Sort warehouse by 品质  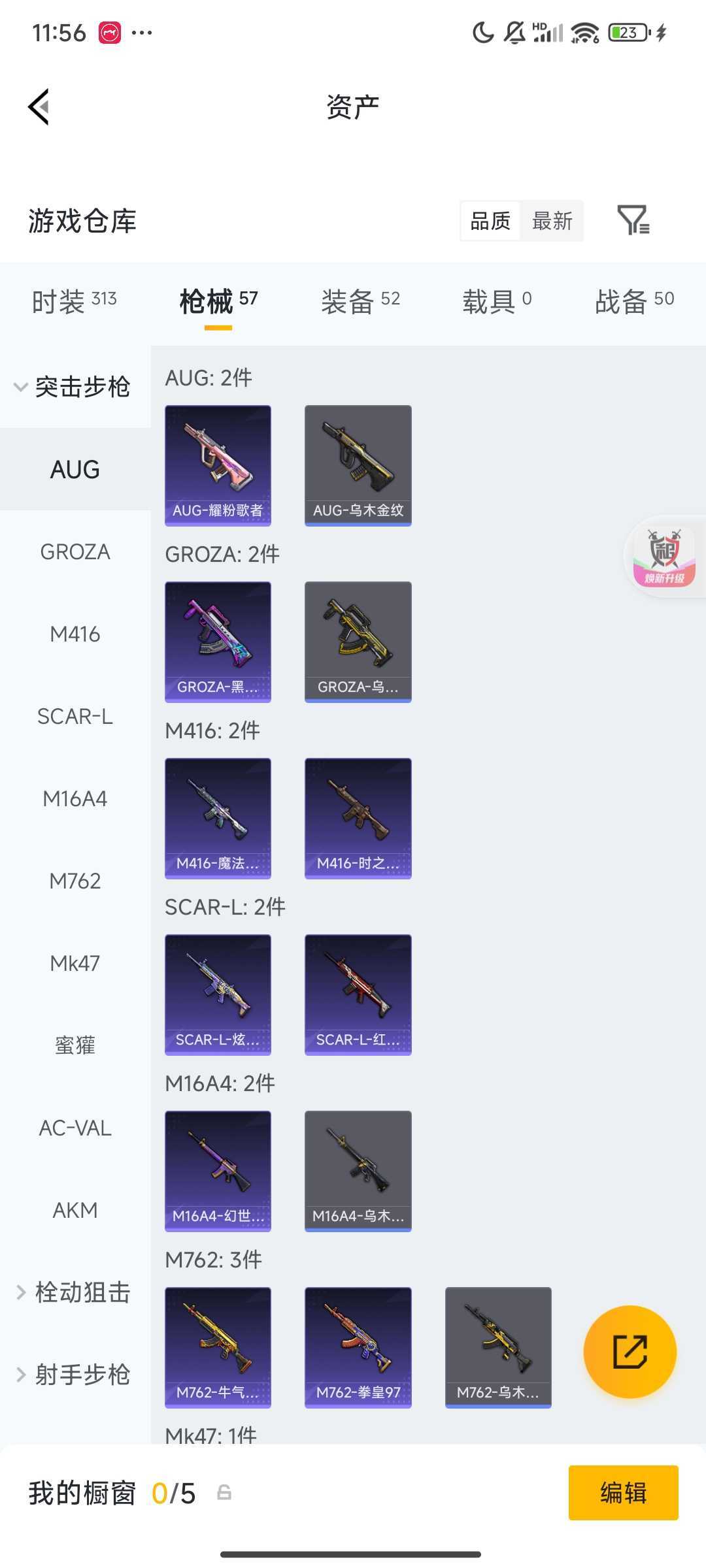490,221
